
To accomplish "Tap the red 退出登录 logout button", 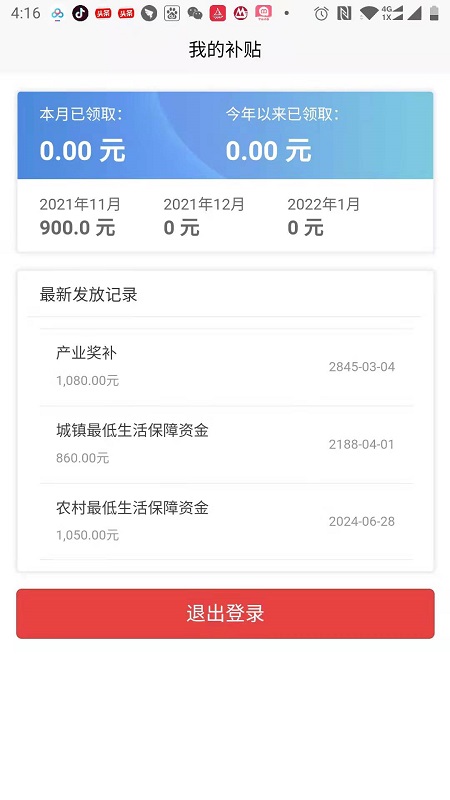I will coord(225,613).
